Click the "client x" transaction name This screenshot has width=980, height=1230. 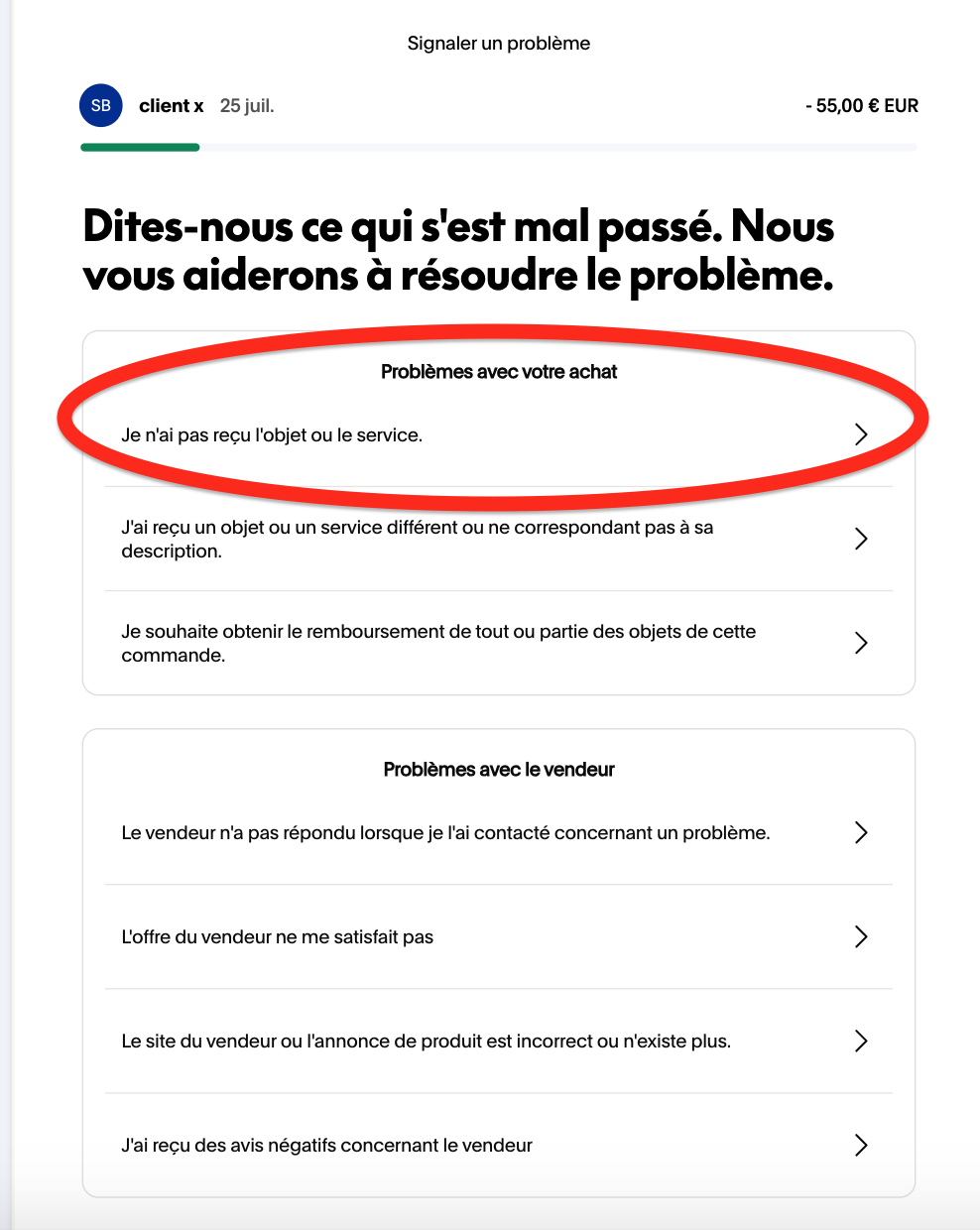coord(170,105)
